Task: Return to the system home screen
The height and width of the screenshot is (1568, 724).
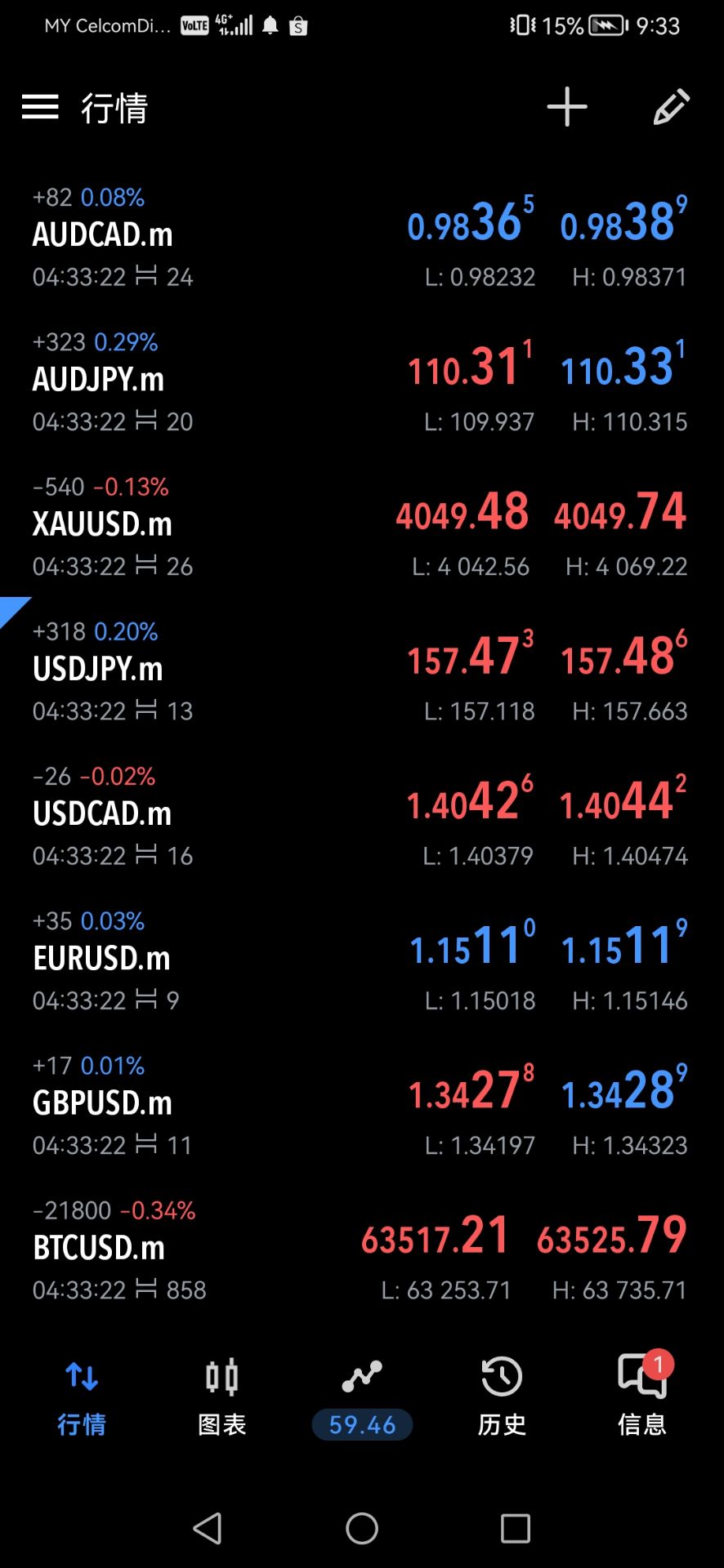Action: coord(362,1528)
